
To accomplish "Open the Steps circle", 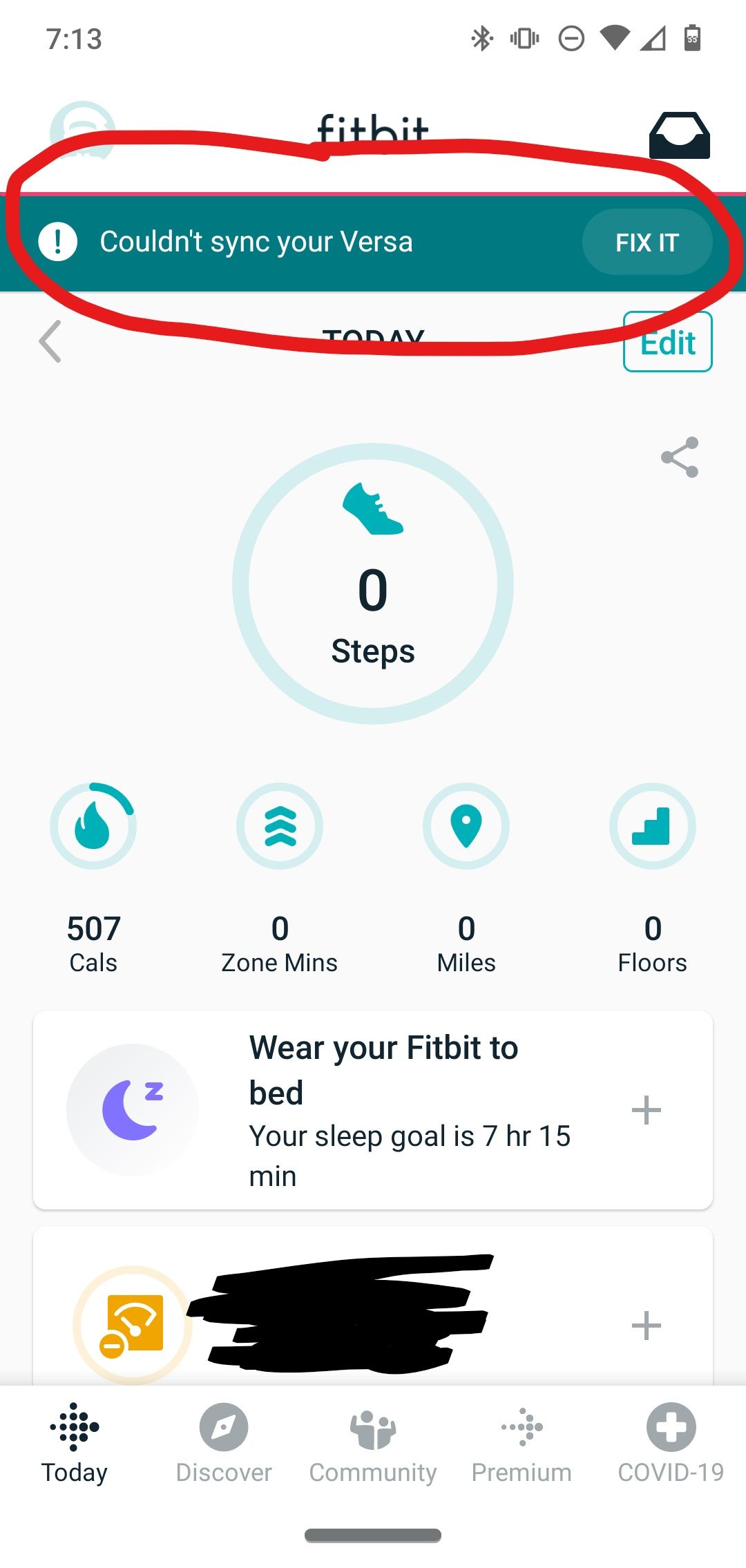I will click(x=373, y=584).
